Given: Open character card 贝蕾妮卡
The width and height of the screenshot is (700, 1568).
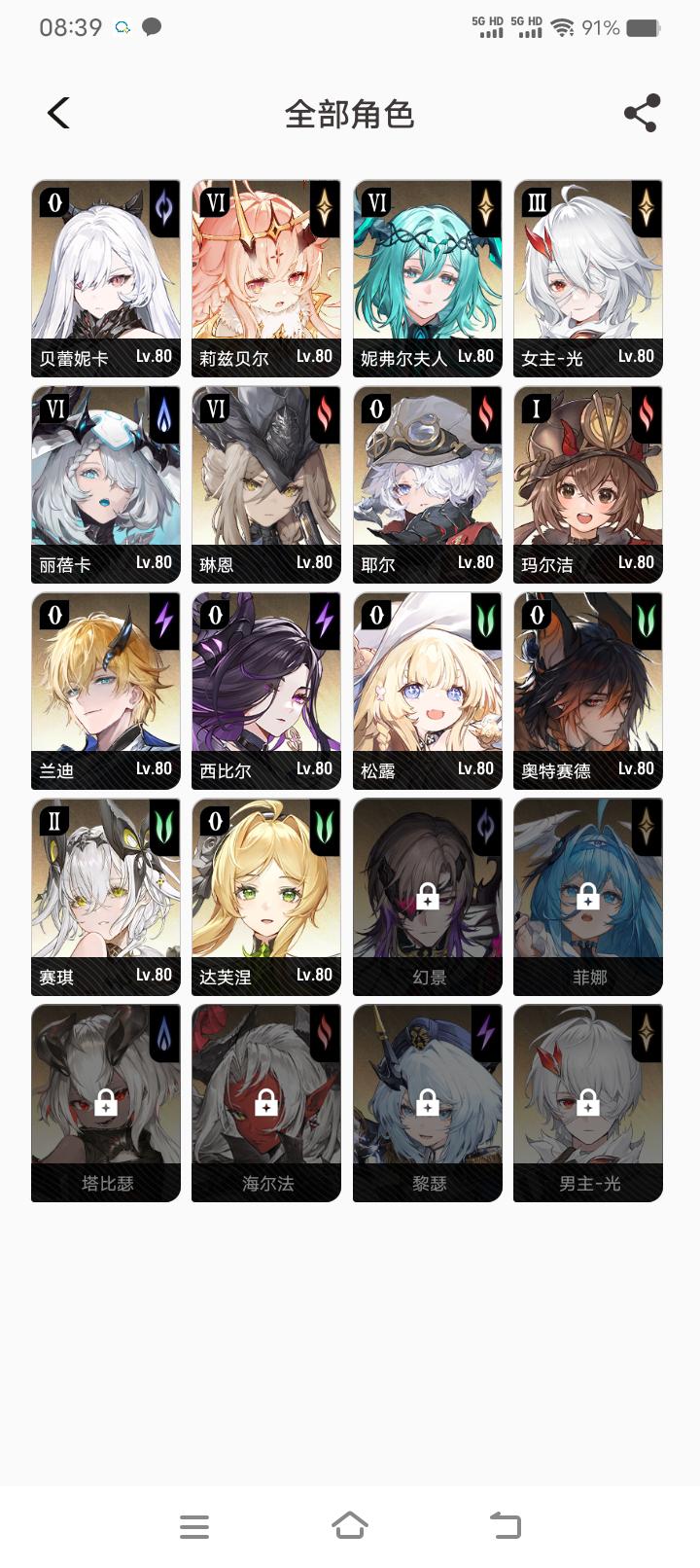Looking at the screenshot, I should 106,278.
